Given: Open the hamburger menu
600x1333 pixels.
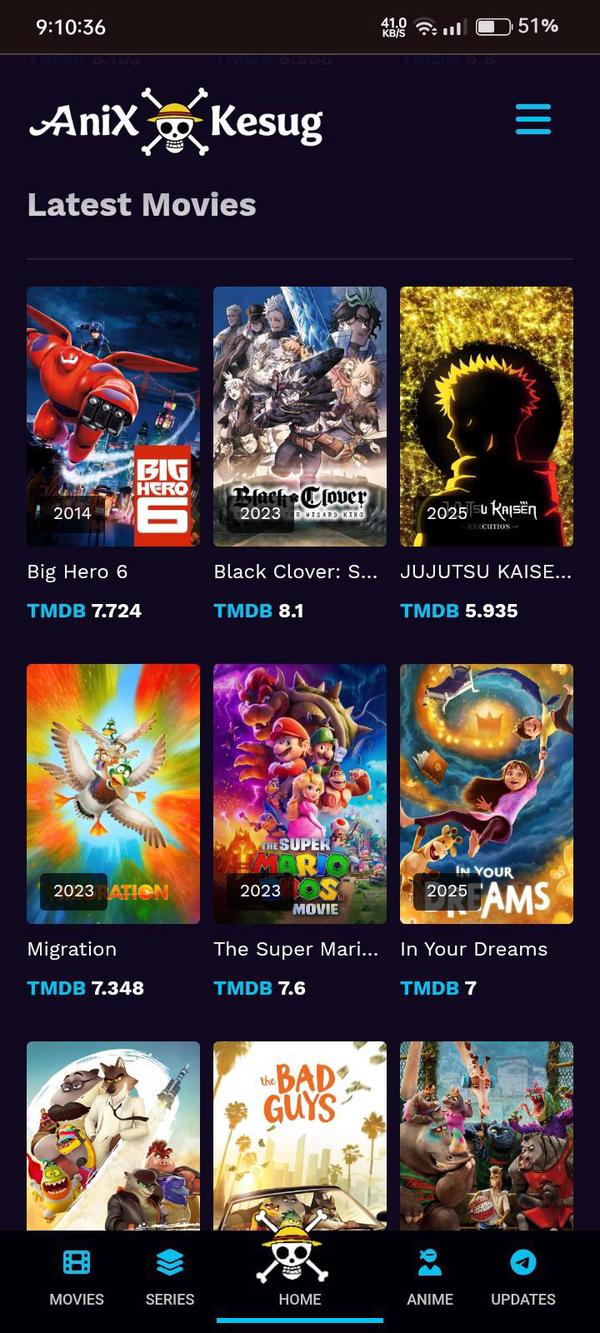Looking at the screenshot, I should coord(533,119).
